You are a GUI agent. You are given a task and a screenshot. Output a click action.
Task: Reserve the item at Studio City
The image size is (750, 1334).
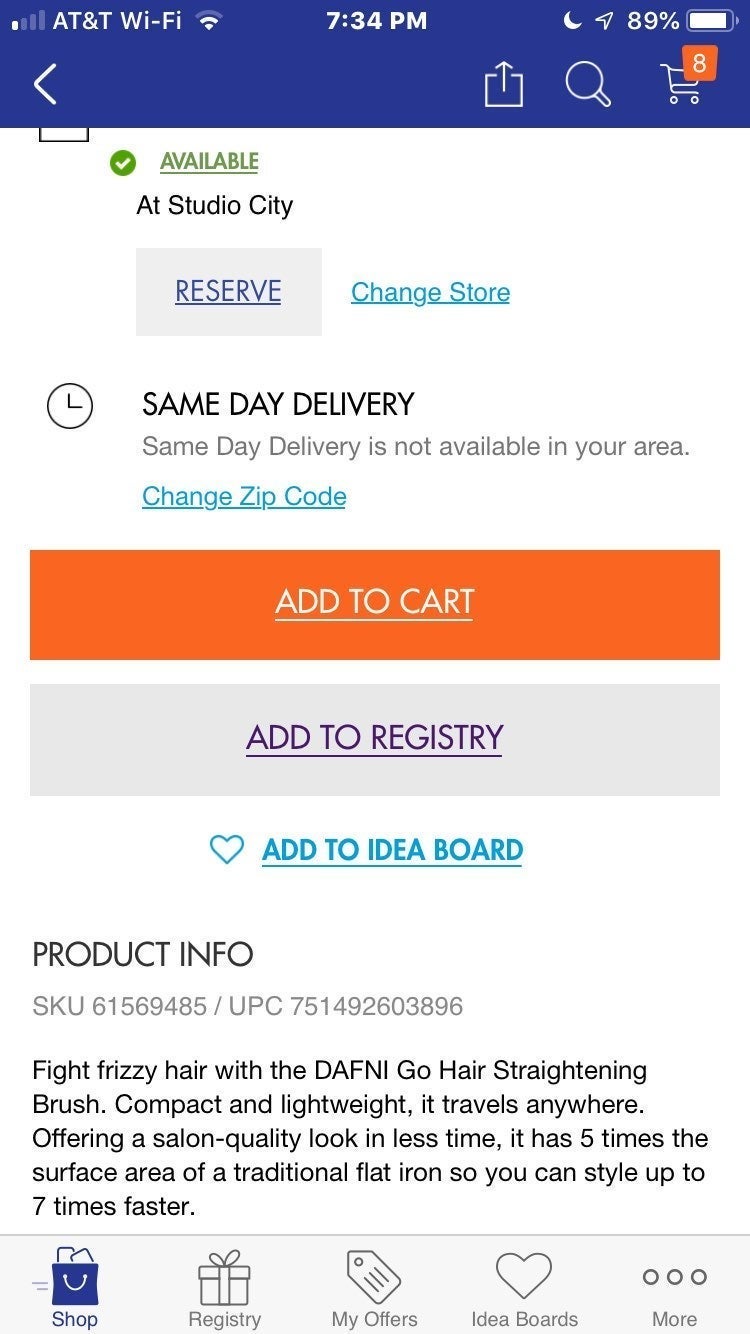coord(229,291)
